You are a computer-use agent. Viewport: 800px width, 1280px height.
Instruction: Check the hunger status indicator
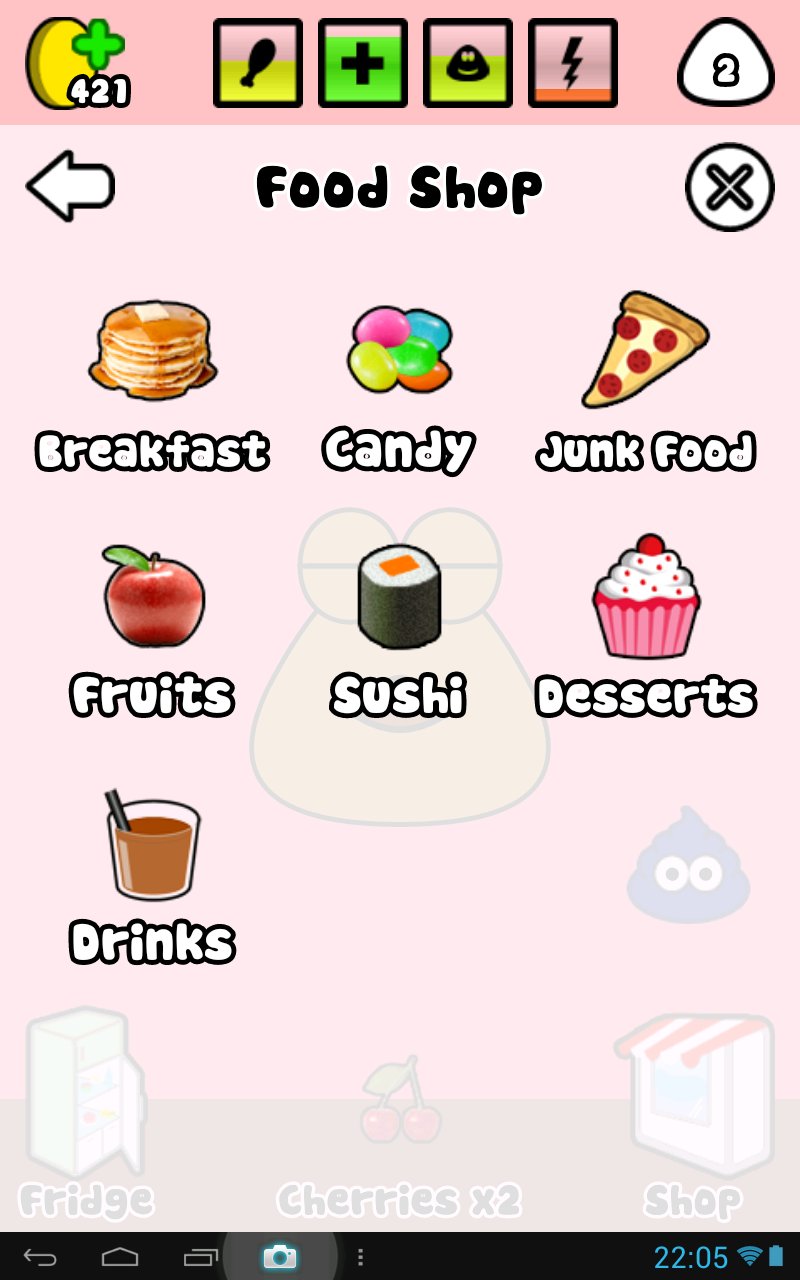(x=258, y=62)
